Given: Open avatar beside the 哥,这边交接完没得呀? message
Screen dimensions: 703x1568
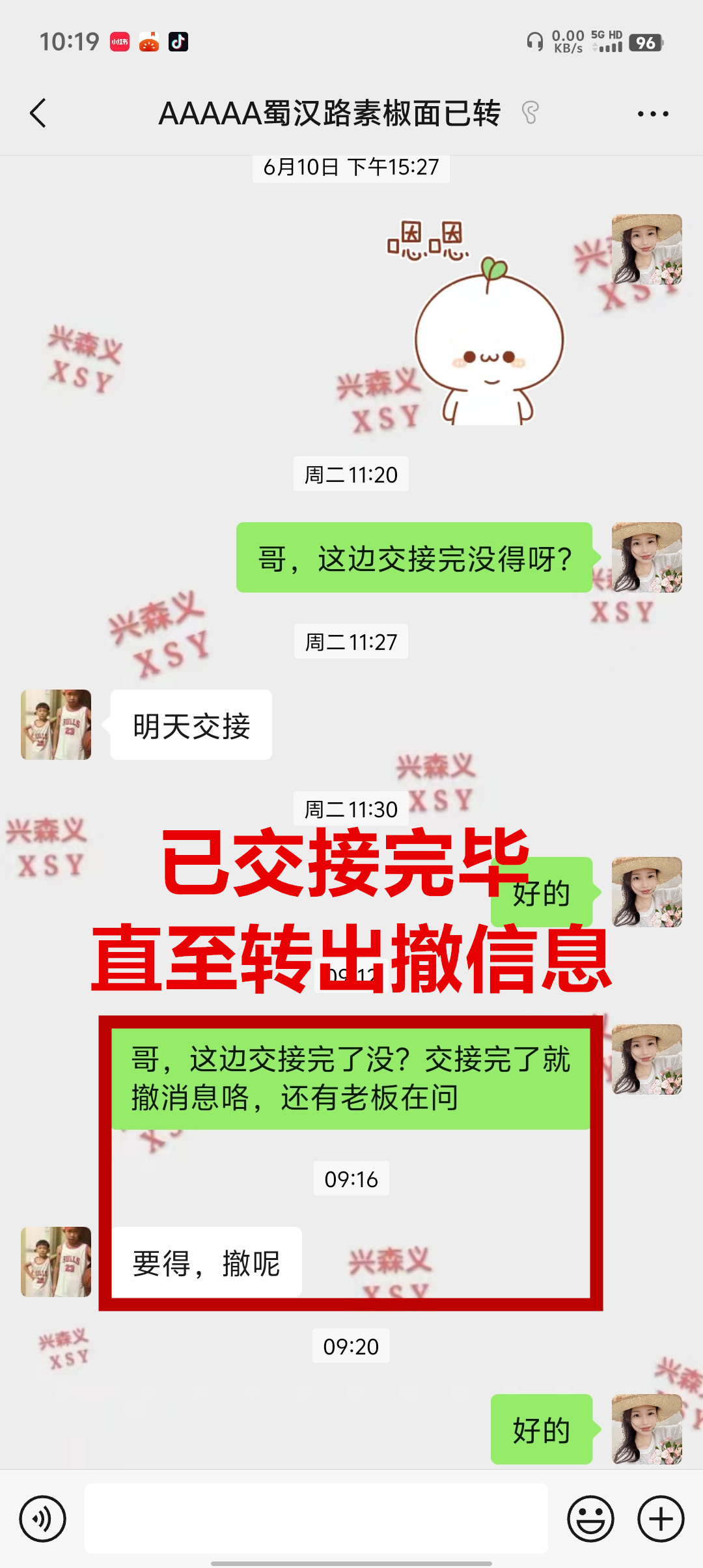Looking at the screenshot, I should [646, 557].
